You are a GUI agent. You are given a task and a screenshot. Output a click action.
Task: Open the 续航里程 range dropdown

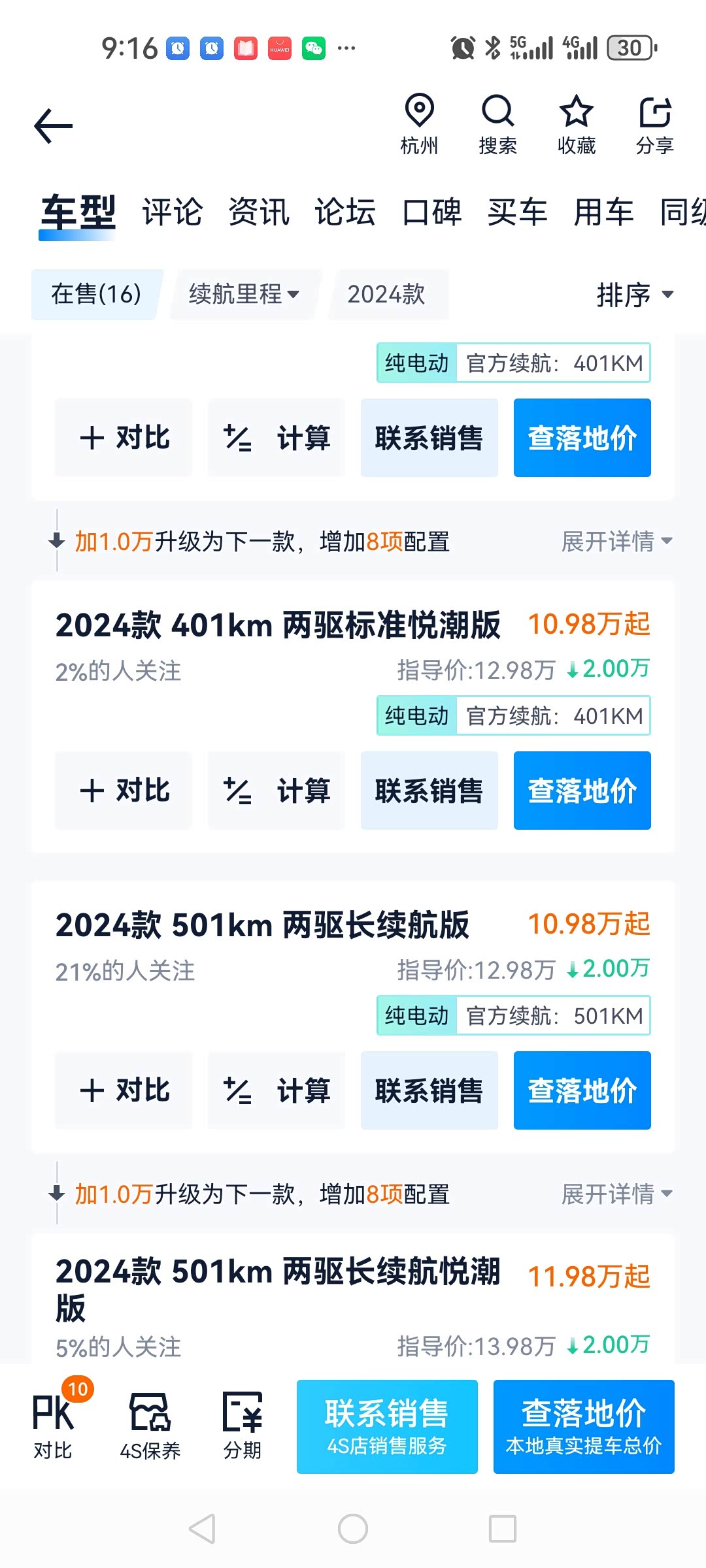[244, 294]
